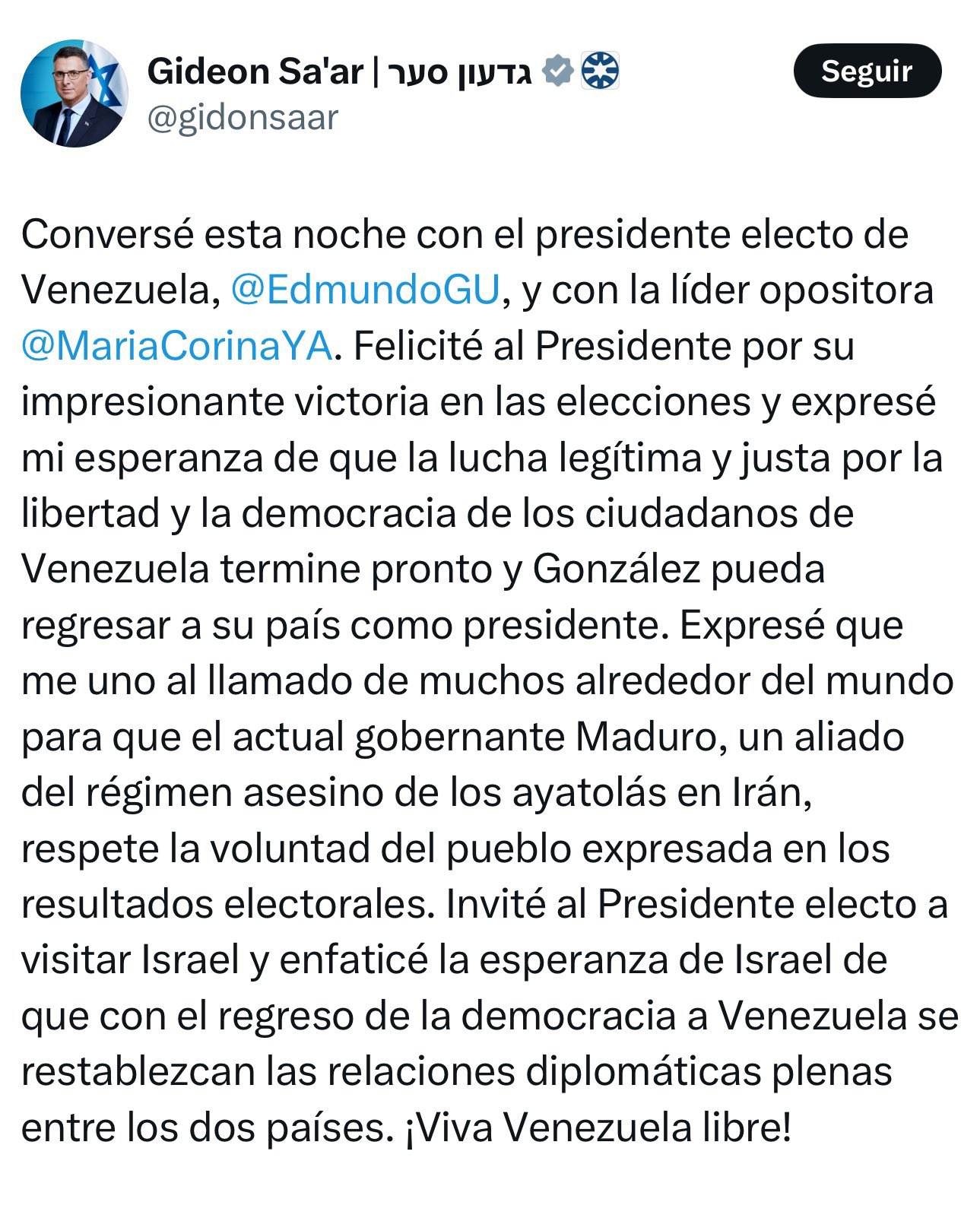Viewport: 980px width, 1218px height.
Task: Tap the Seguir button
Action: click(867, 71)
